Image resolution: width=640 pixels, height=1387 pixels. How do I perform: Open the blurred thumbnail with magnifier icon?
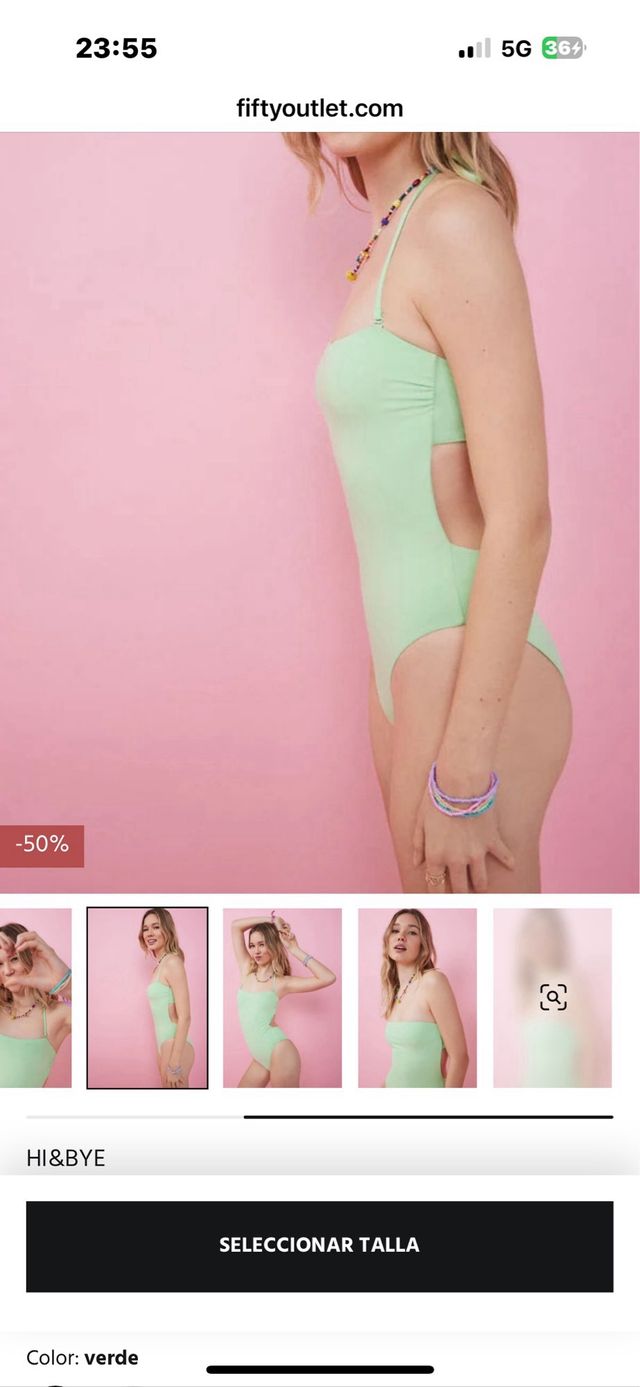click(552, 997)
